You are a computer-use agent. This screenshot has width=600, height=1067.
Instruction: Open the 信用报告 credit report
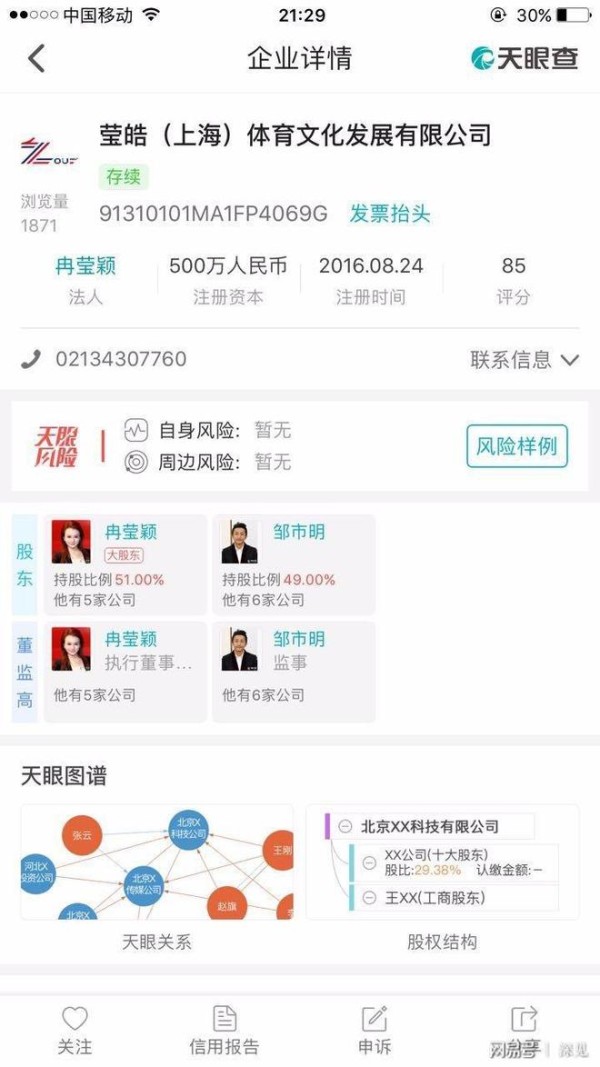tap(224, 1030)
